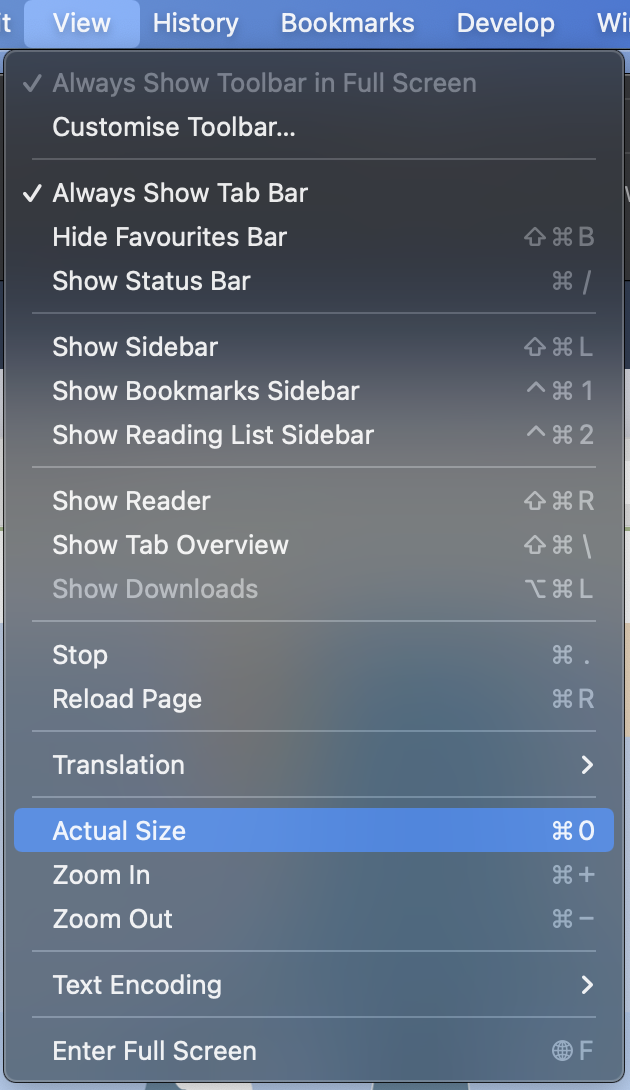The height and width of the screenshot is (1090, 630).
Task: Select Reload Page
Action: tap(314, 699)
